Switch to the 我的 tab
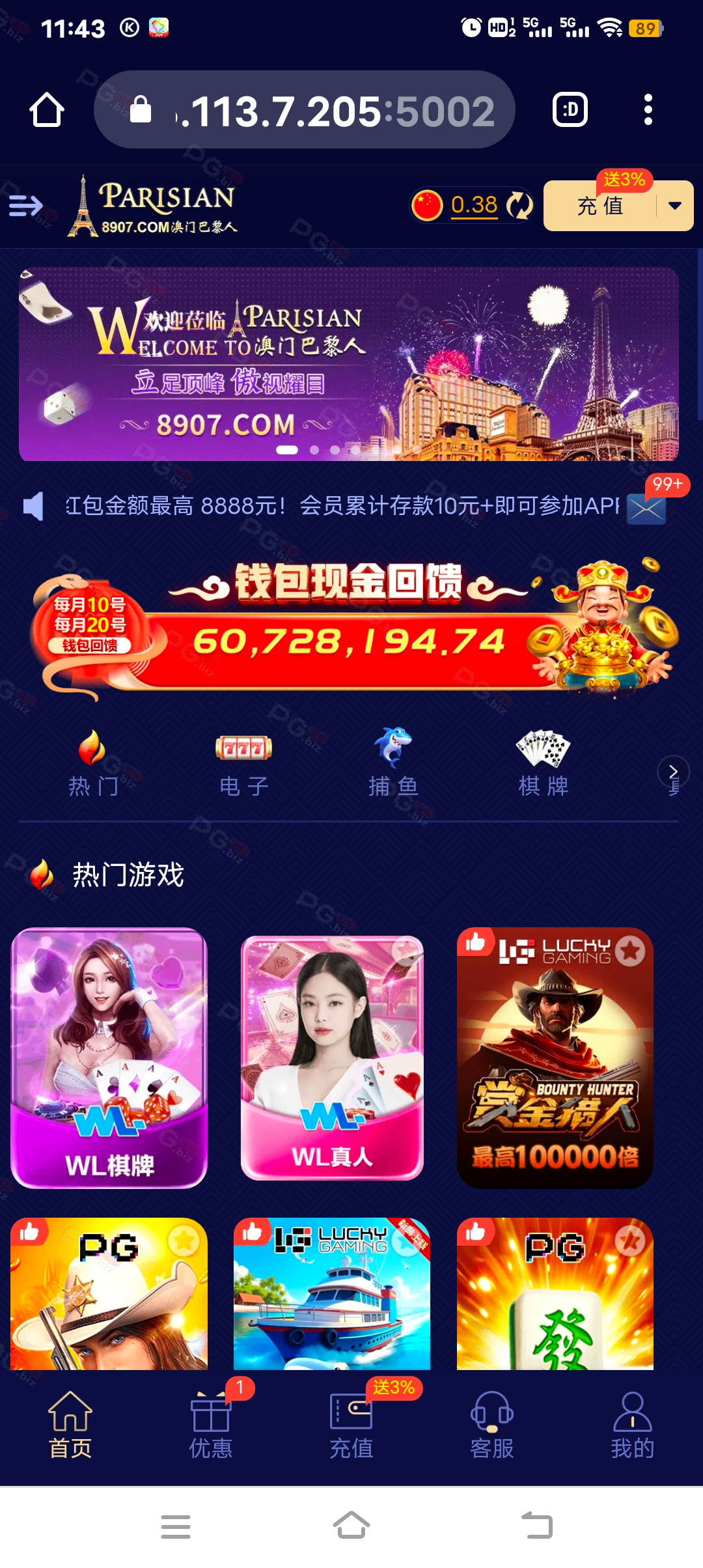The height and width of the screenshot is (1568, 703). (632, 1425)
